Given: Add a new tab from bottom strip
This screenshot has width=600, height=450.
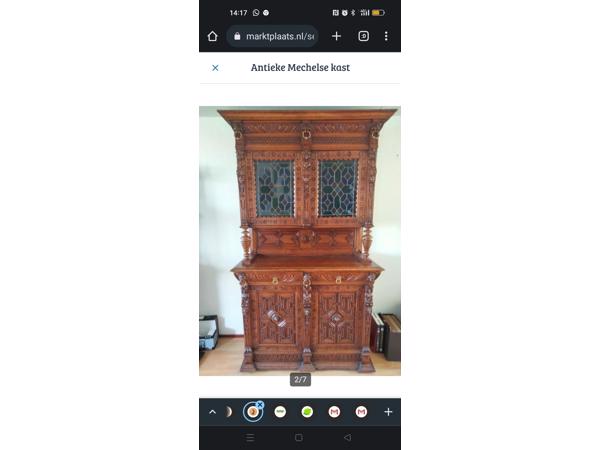Looking at the screenshot, I should click(x=388, y=412).
